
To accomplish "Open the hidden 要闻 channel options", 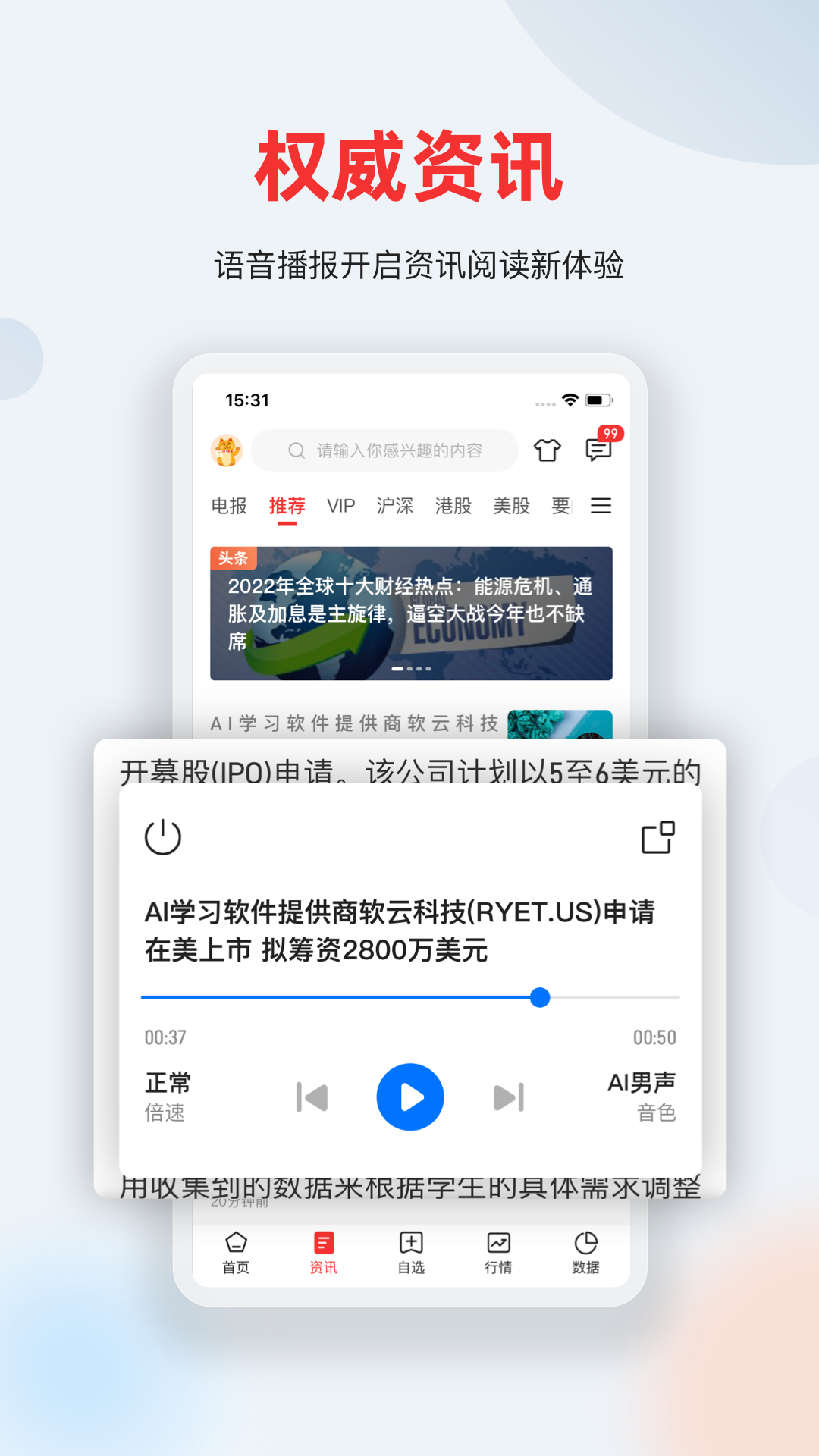I will [562, 506].
